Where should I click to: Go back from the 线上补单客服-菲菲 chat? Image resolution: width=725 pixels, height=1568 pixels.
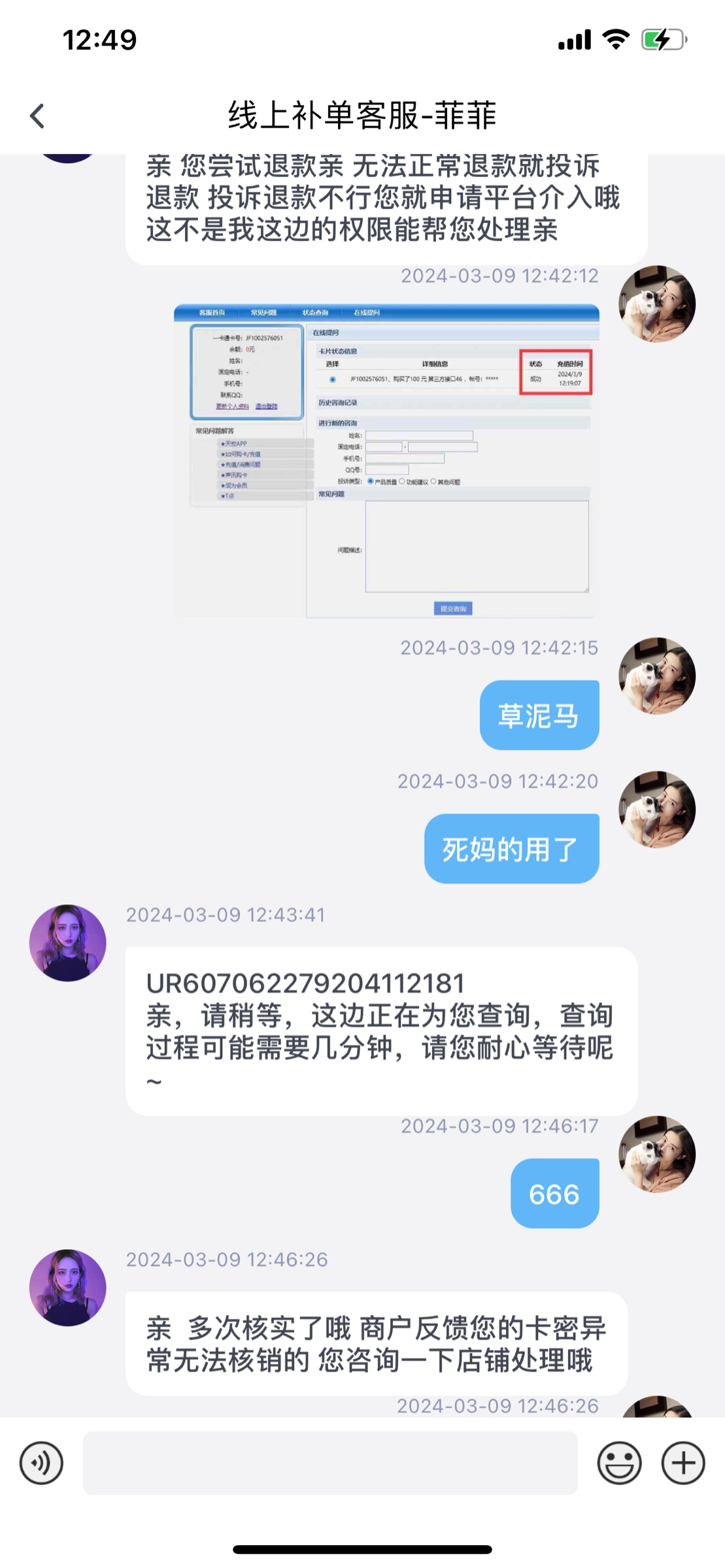[37, 116]
